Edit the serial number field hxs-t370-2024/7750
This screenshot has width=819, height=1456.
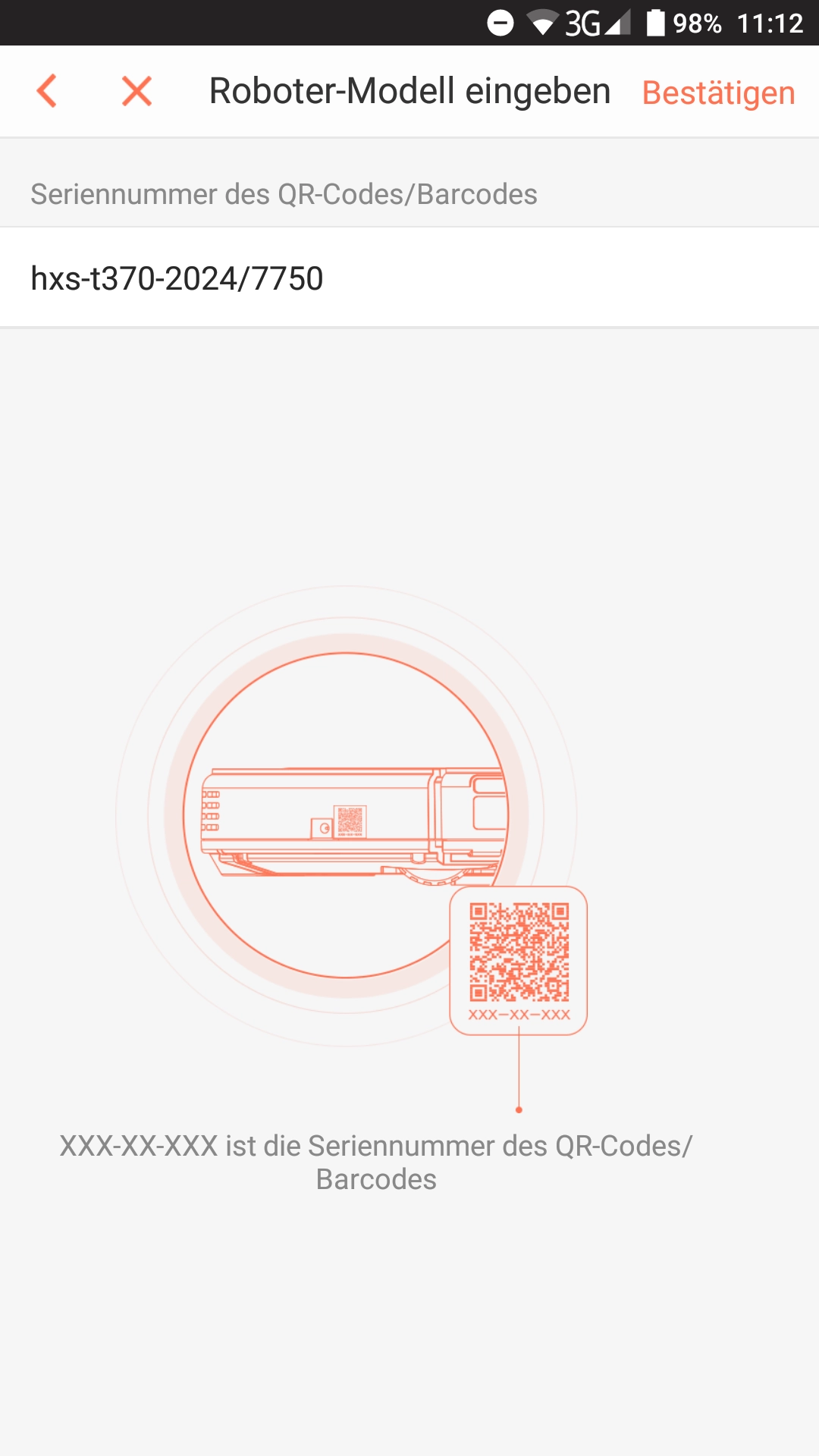point(409,278)
